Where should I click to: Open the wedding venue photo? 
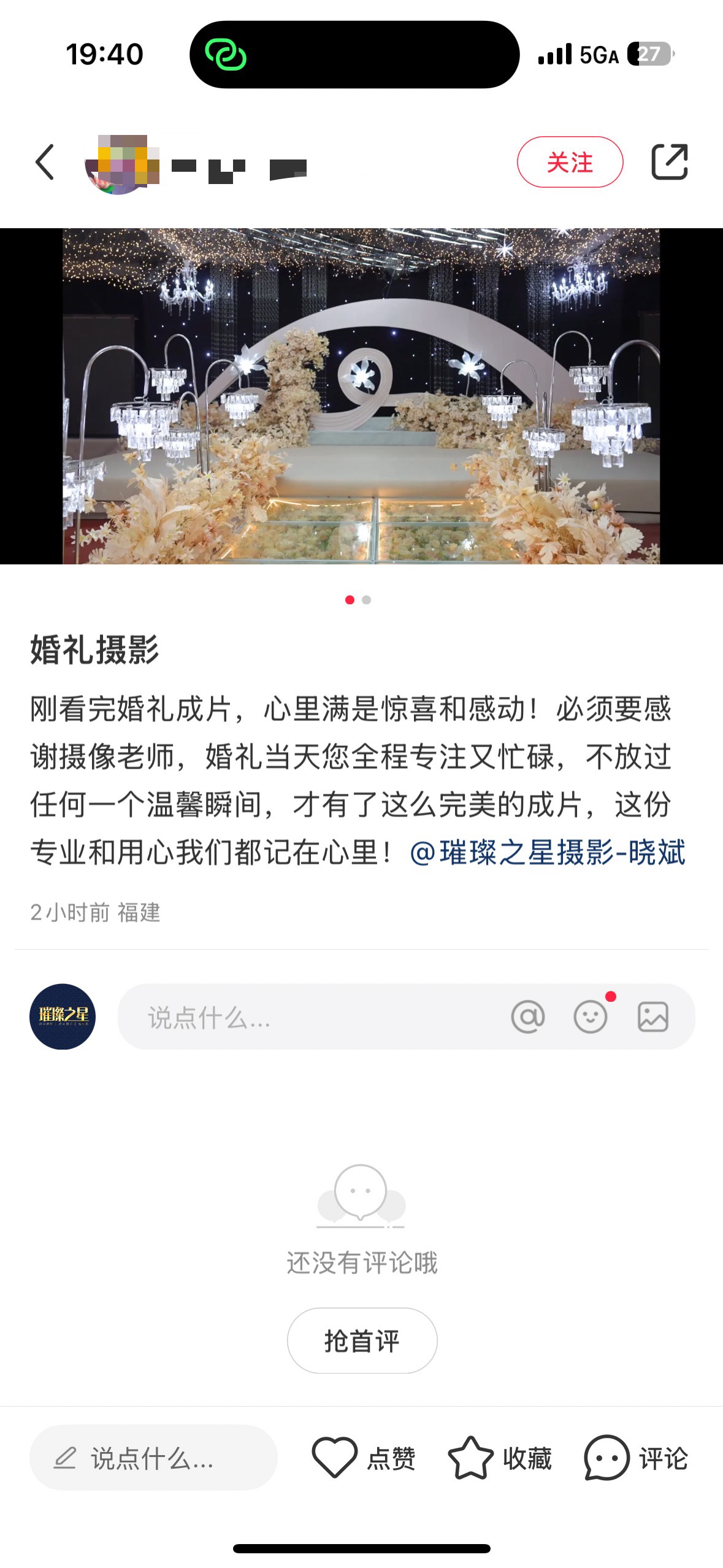tap(361, 396)
